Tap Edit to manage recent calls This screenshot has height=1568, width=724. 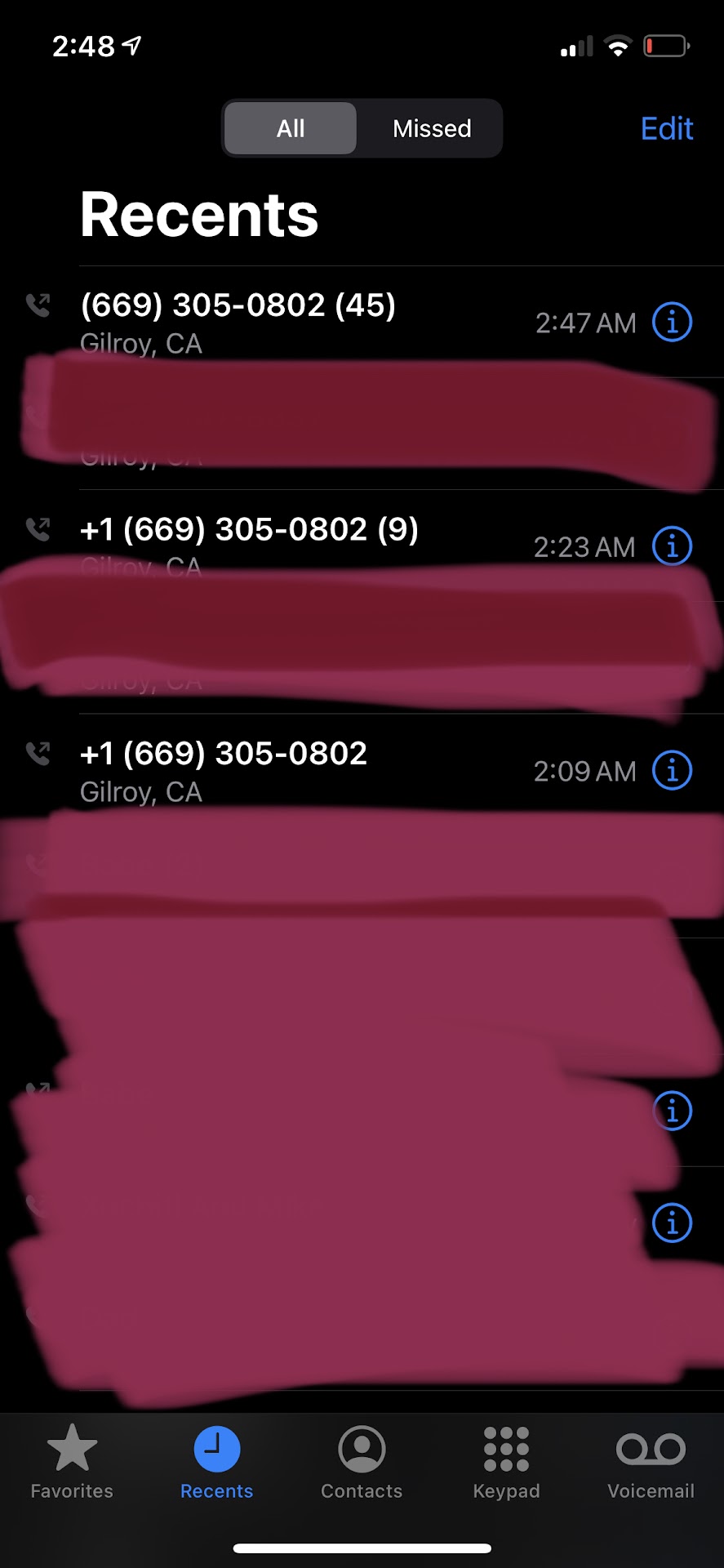[x=666, y=128]
